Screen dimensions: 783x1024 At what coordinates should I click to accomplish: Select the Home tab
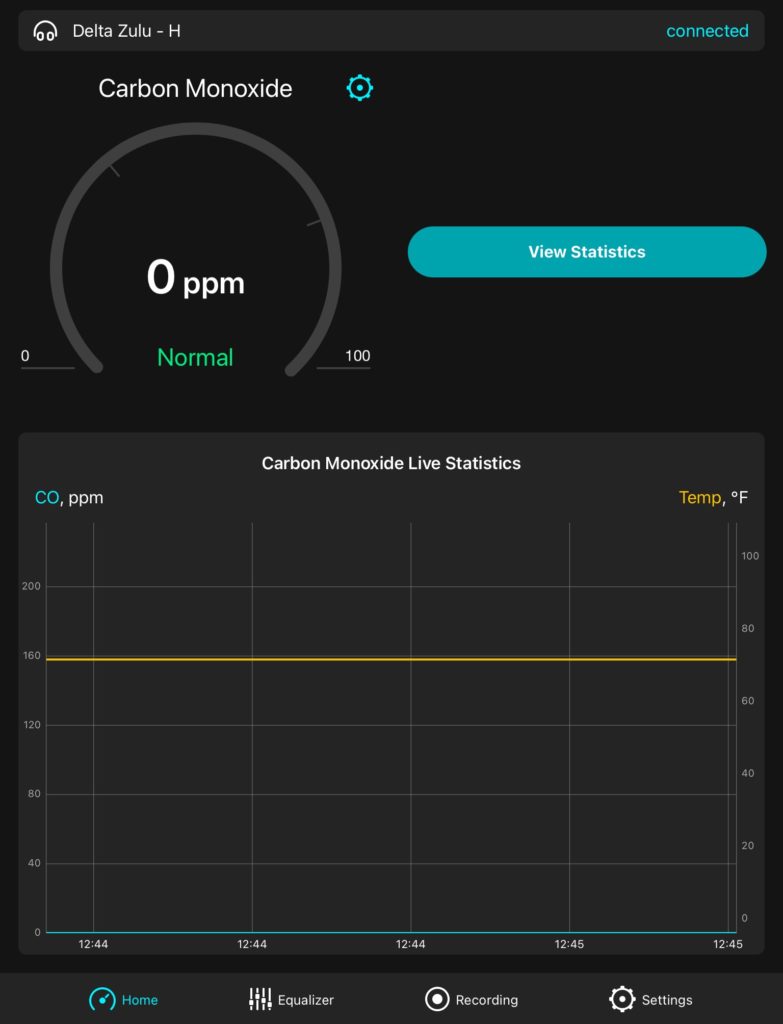coord(124,999)
